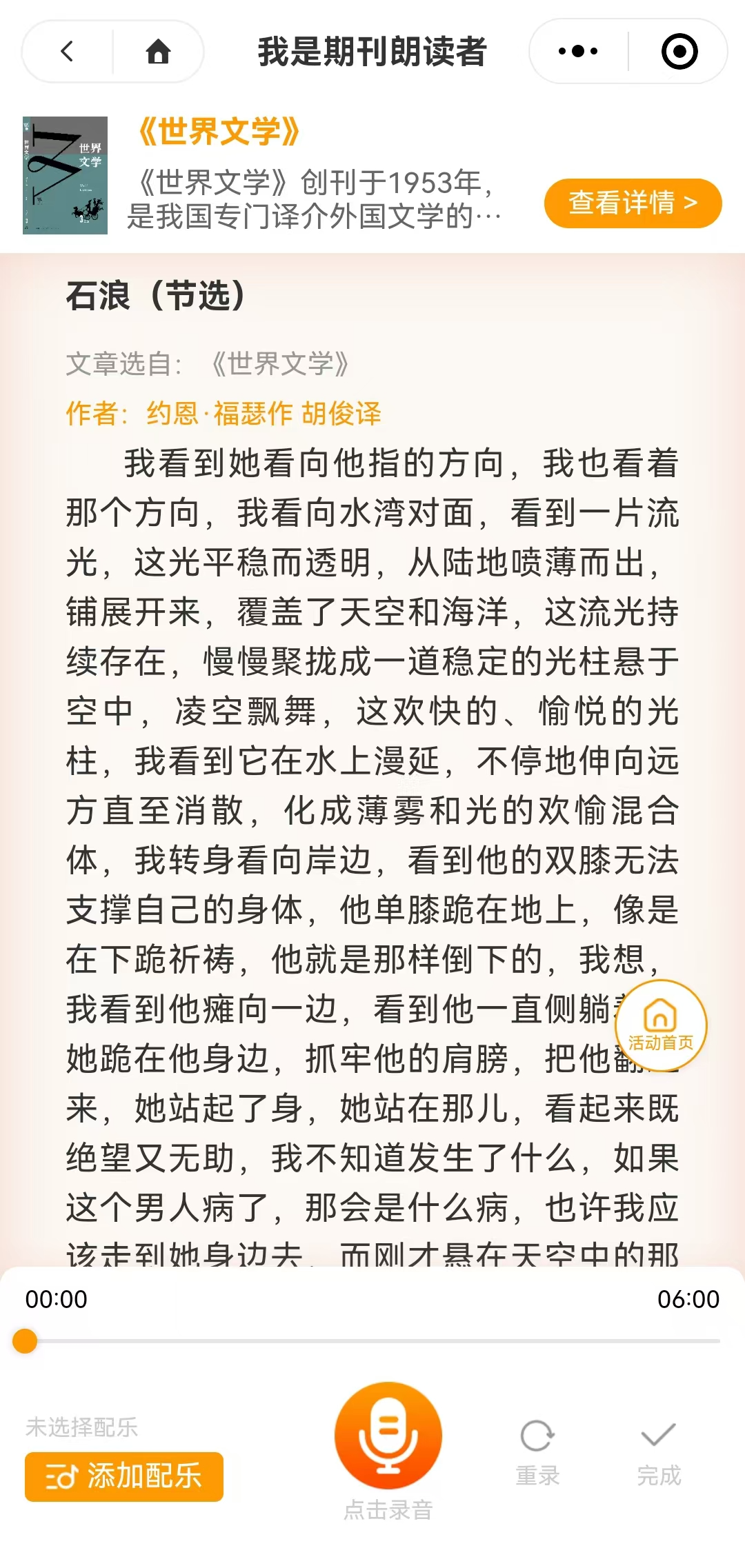Close the mini program via circle icon
This screenshot has height=1568, width=745.
[x=679, y=52]
